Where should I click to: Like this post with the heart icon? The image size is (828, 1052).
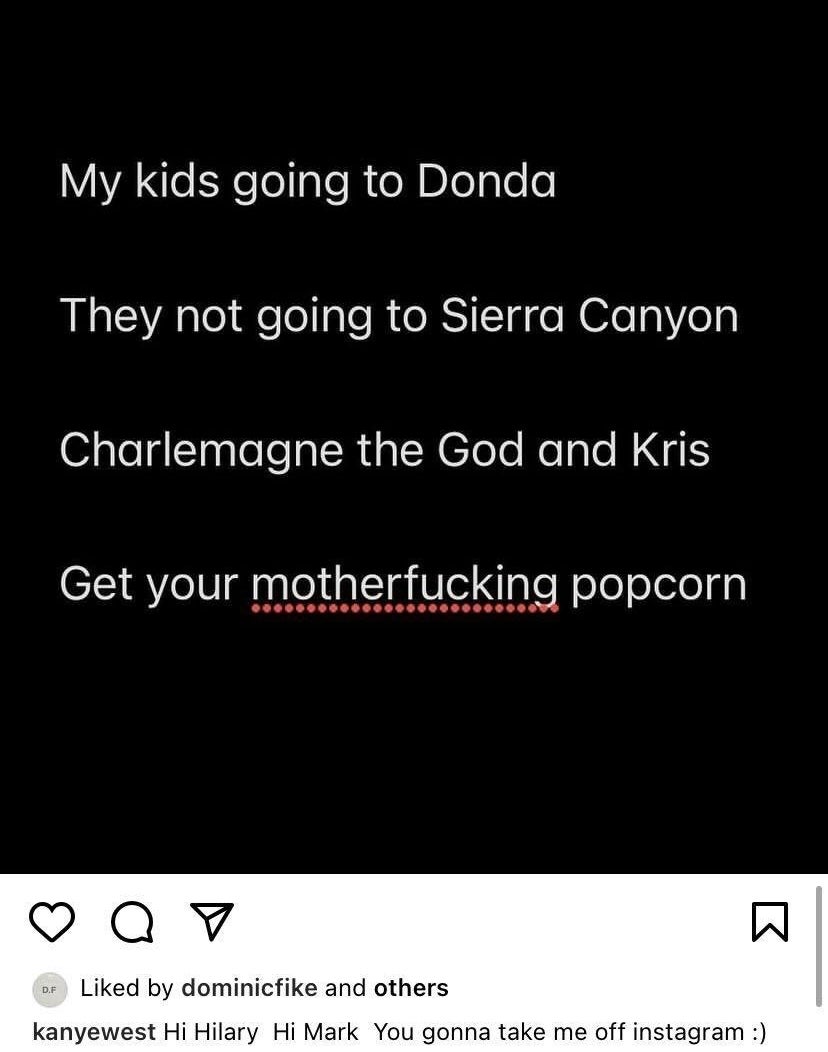(52, 921)
